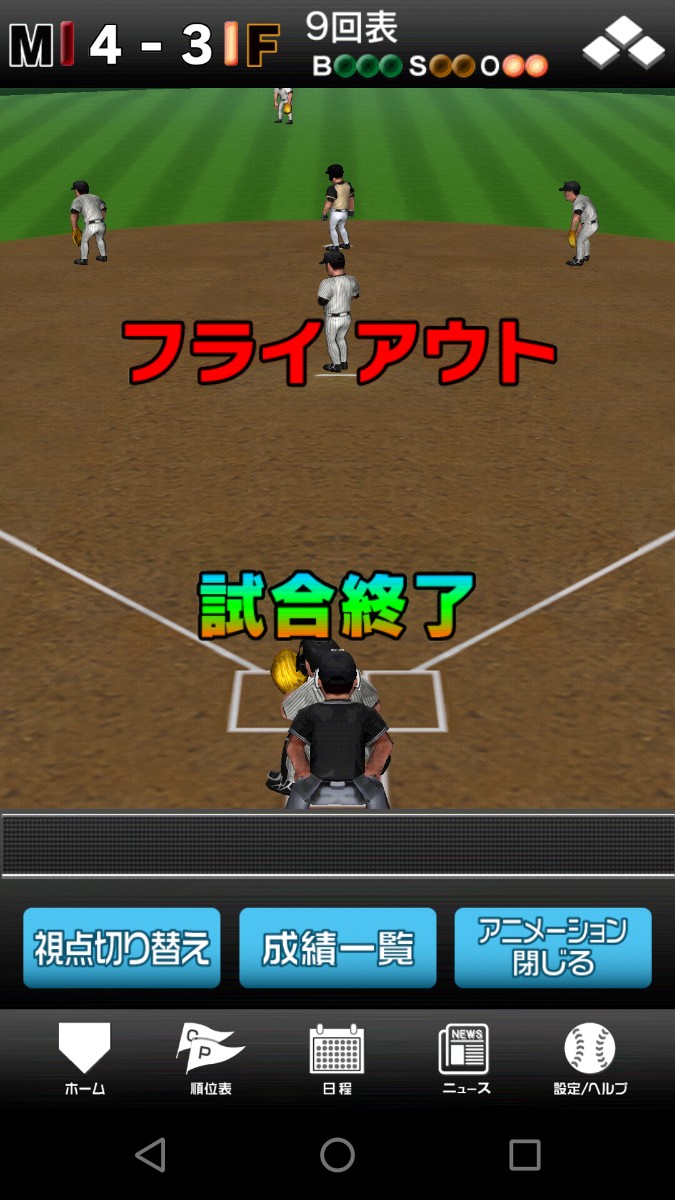Tap the 視点切り替え view switch button

click(x=122, y=948)
